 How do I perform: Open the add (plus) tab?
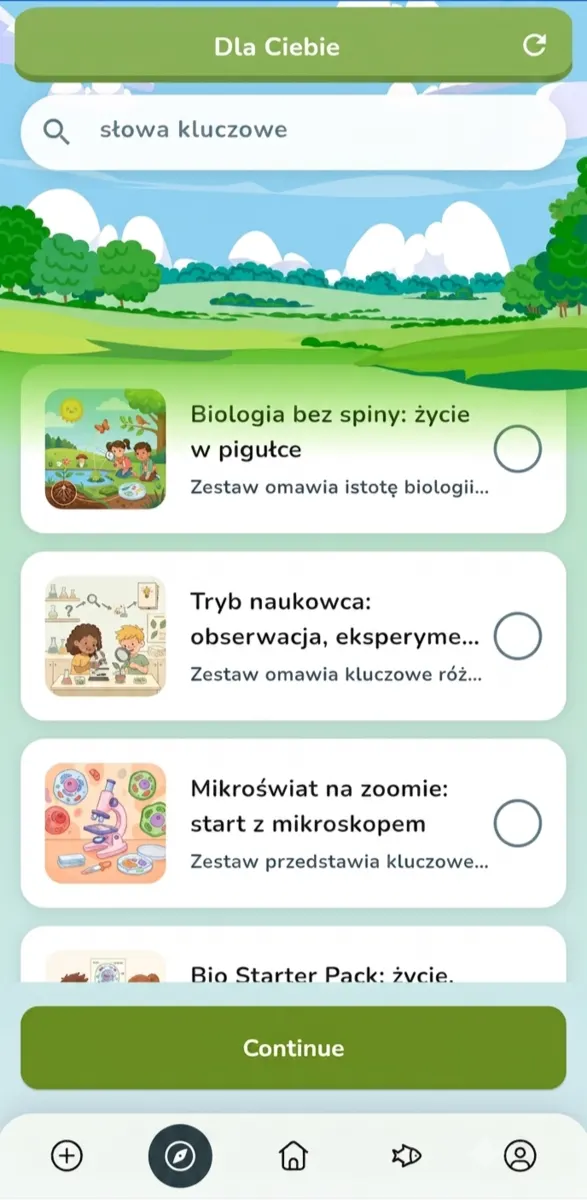point(67,1156)
